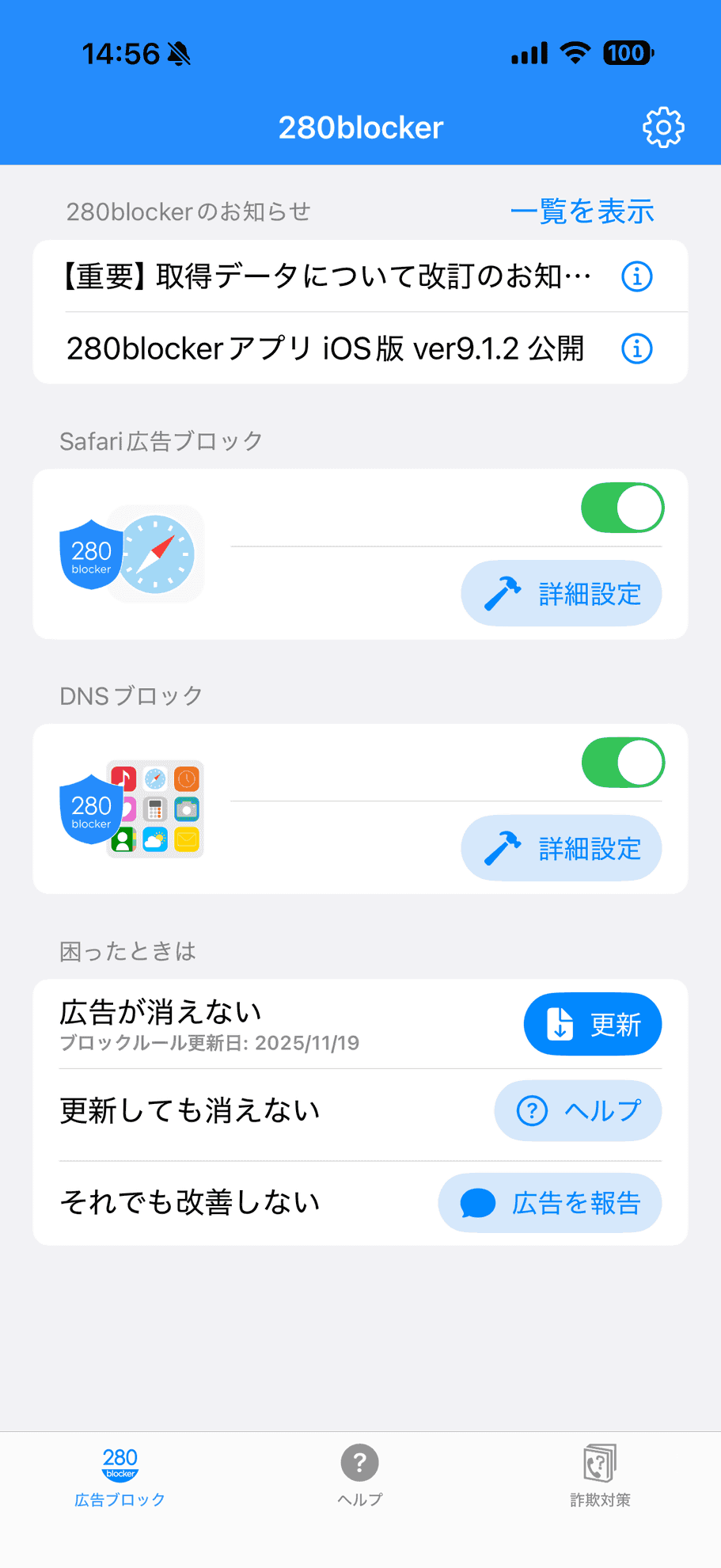
Task: Tap the ブロックルール更新日 date row
Action: [x=210, y=1043]
